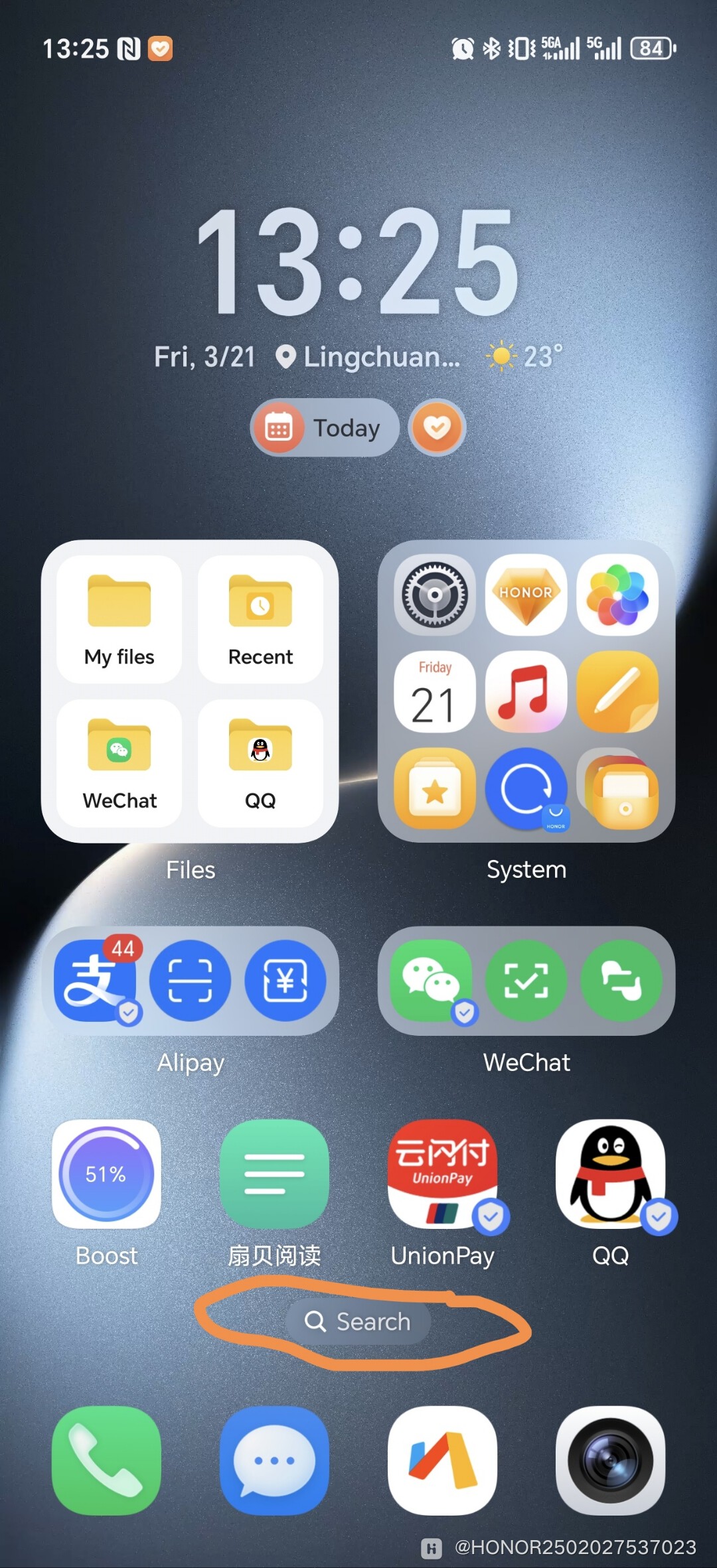
Task: Open the Gallery app in System folder
Action: [x=617, y=595]
